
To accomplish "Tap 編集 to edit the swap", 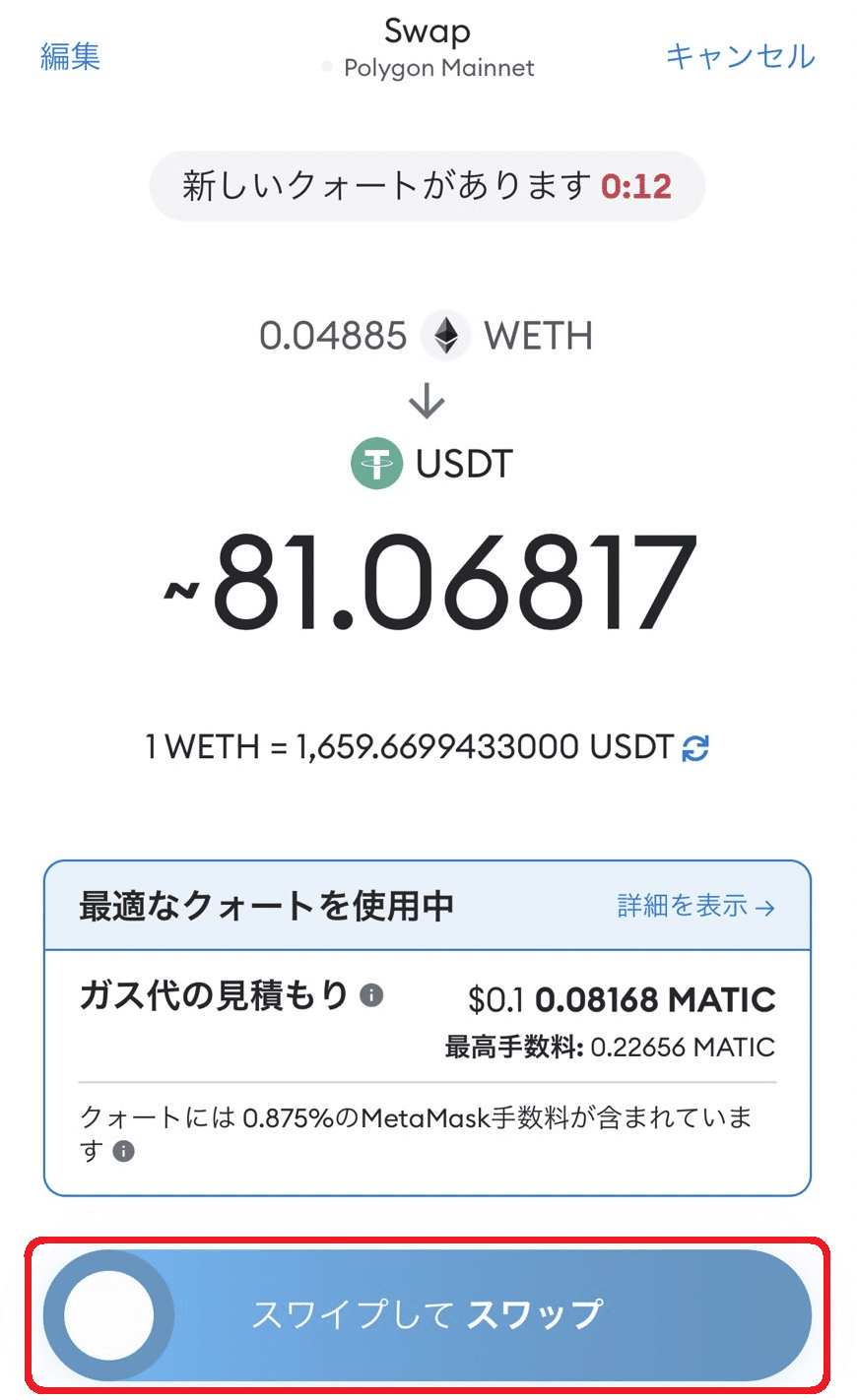I will (70, 56).
